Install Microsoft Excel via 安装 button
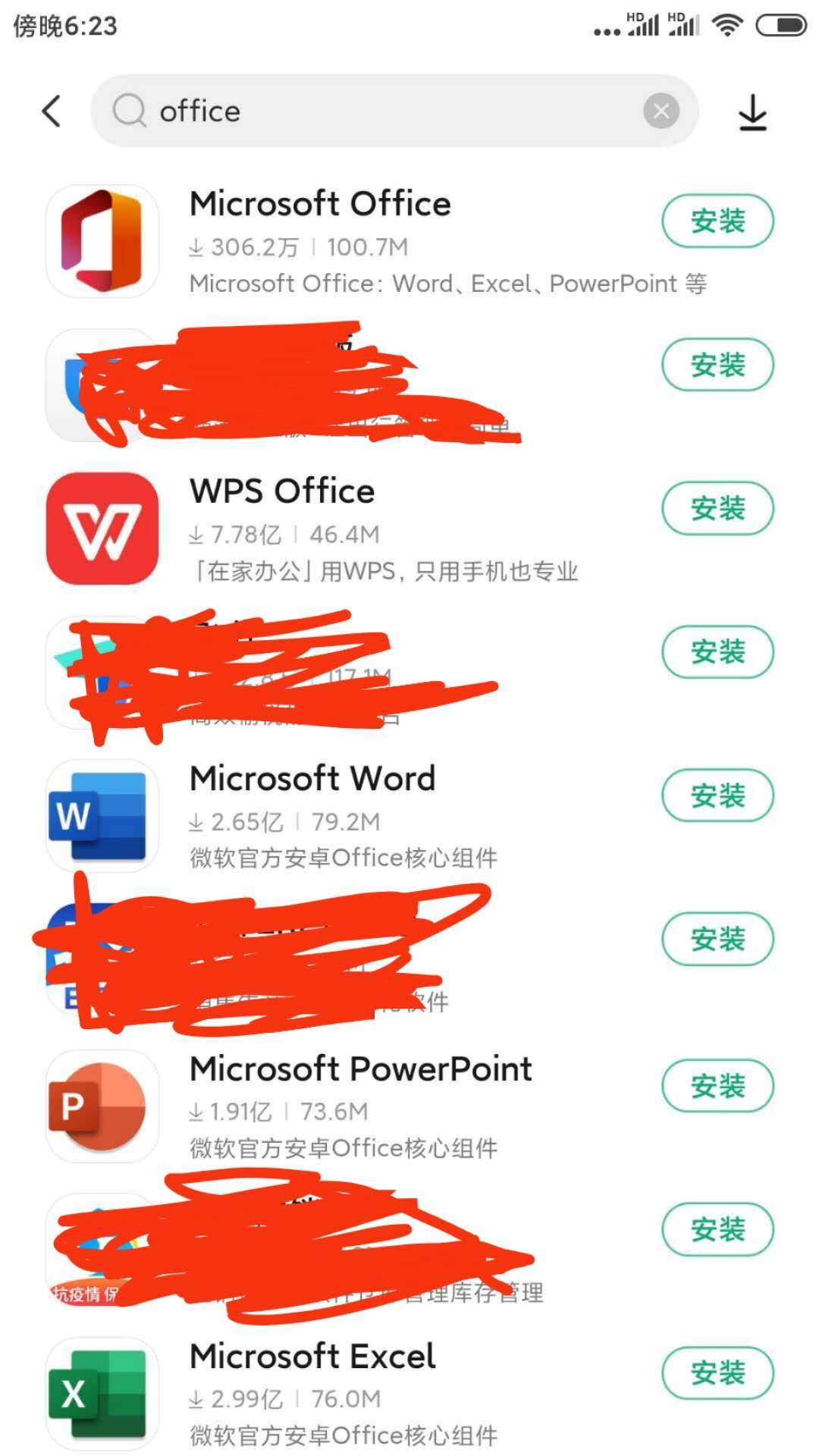The width and height of the screenshot is (819, 1456). pos(717,1374)
